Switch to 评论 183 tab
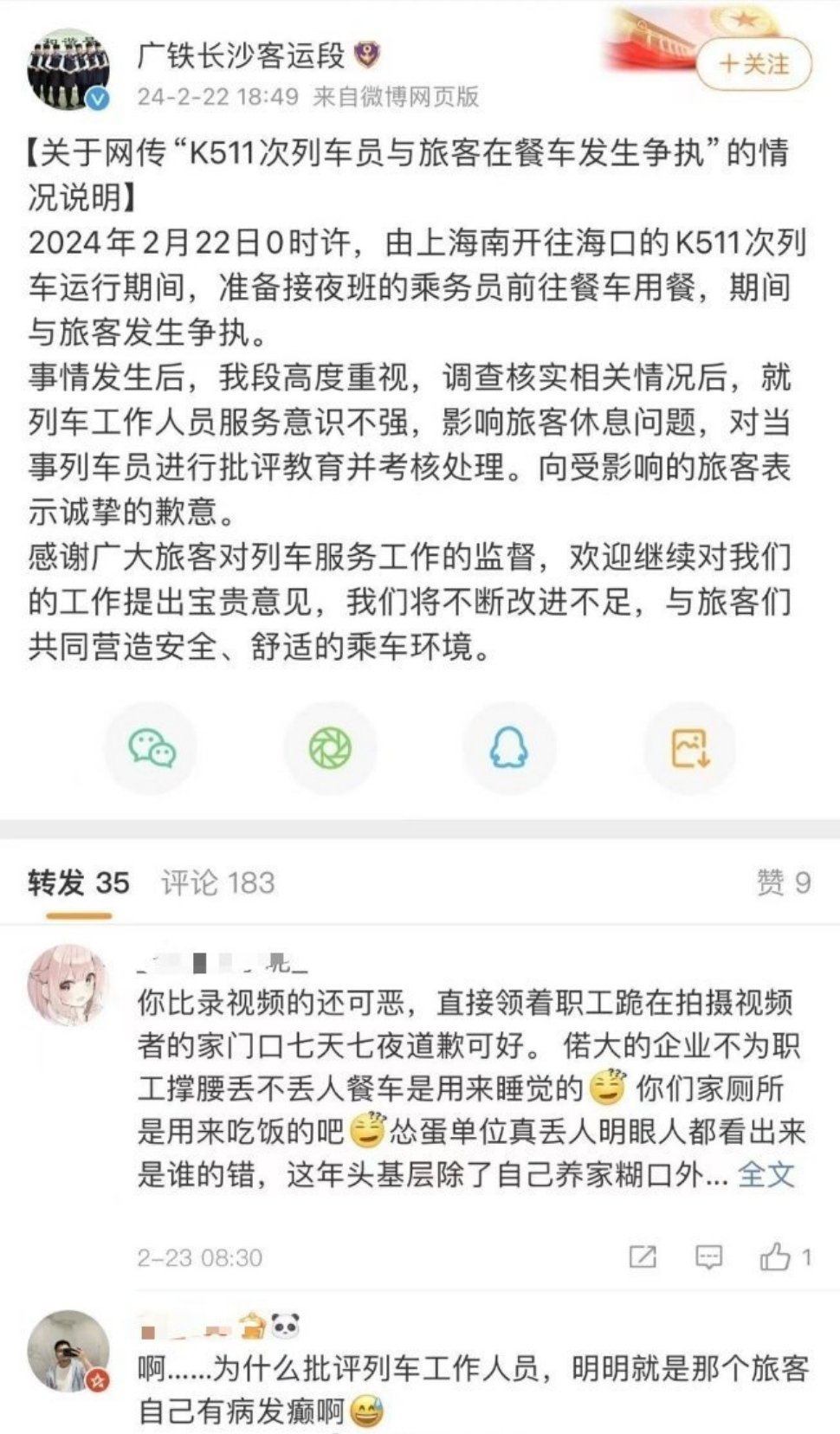 (x=217, y=883)
